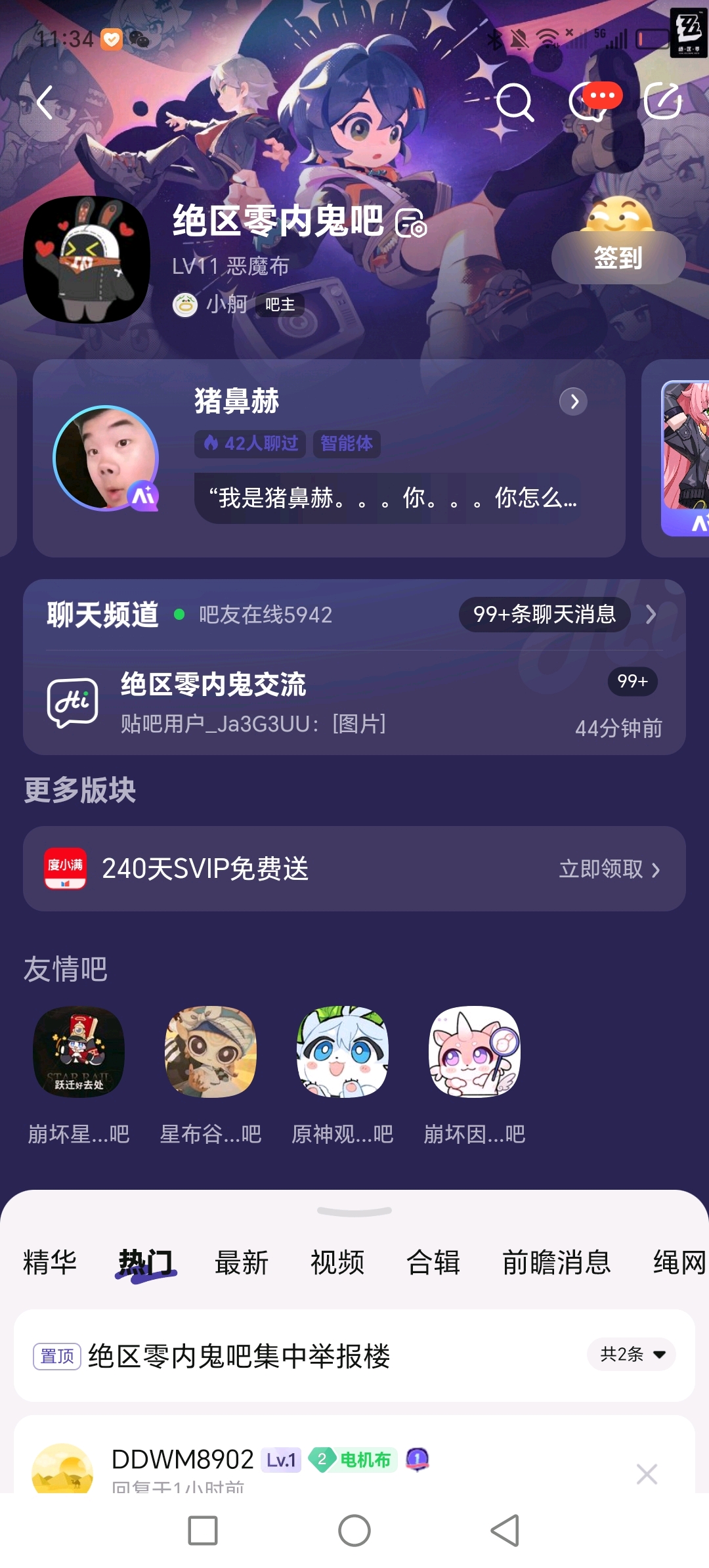Open the 猪鼻赫 AI agent card

[x=328, y=458]
